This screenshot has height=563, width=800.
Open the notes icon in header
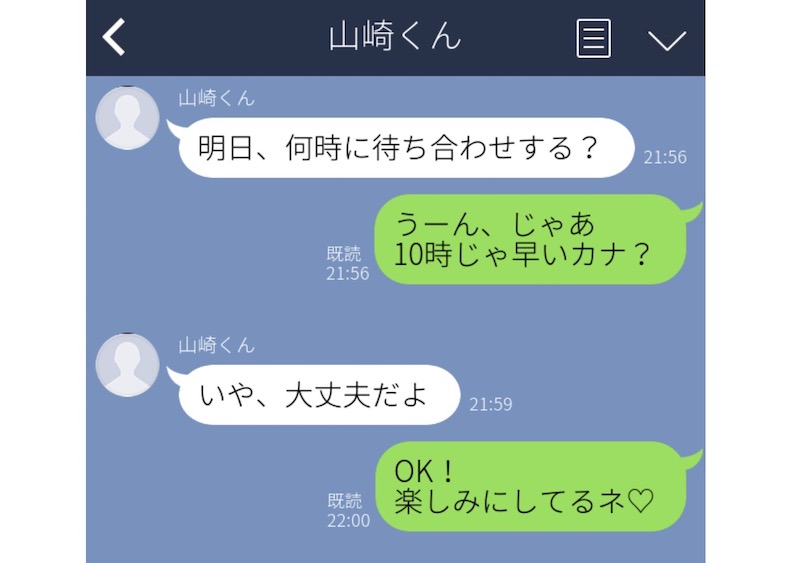click(x=594, y=39)
